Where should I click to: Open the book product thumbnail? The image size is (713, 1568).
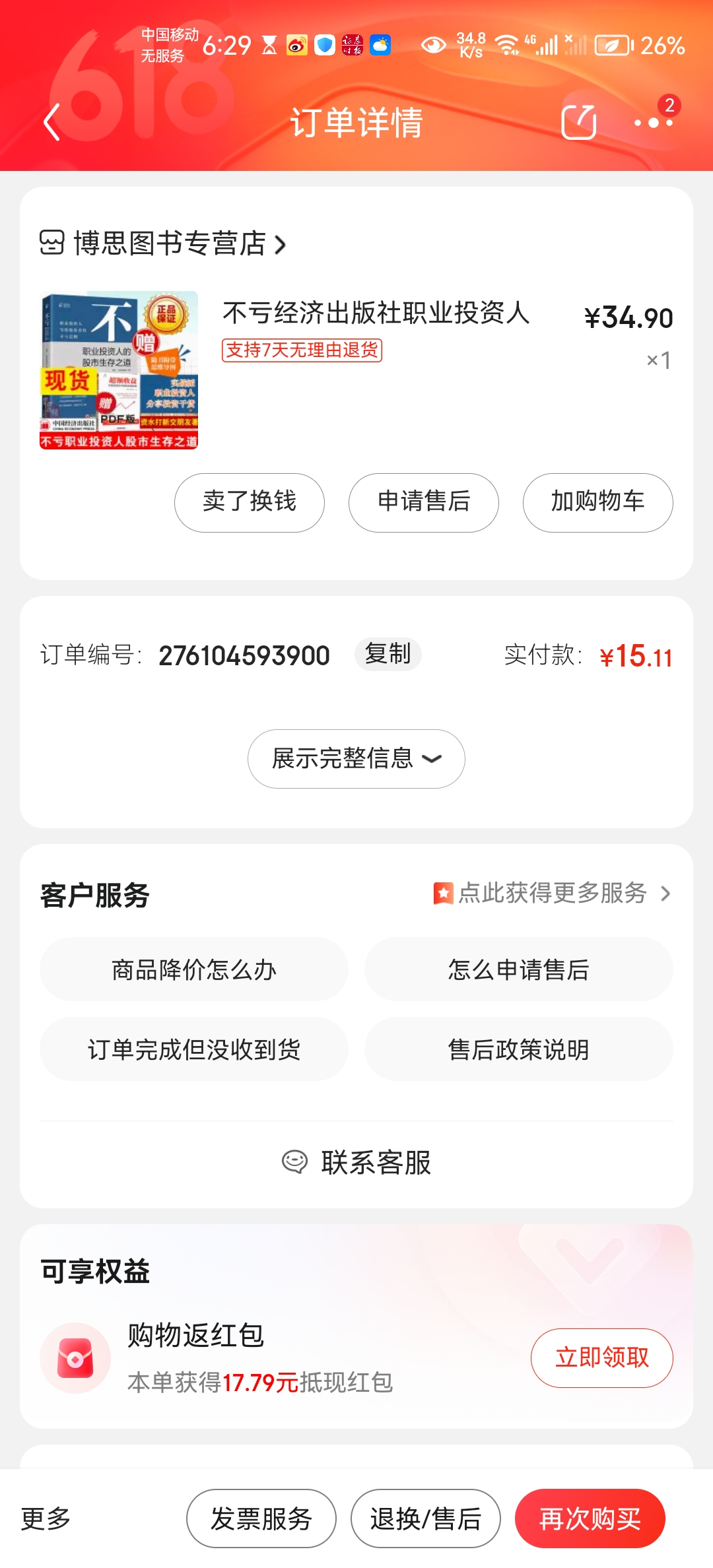pyautogui.click(x=119, y=370)
